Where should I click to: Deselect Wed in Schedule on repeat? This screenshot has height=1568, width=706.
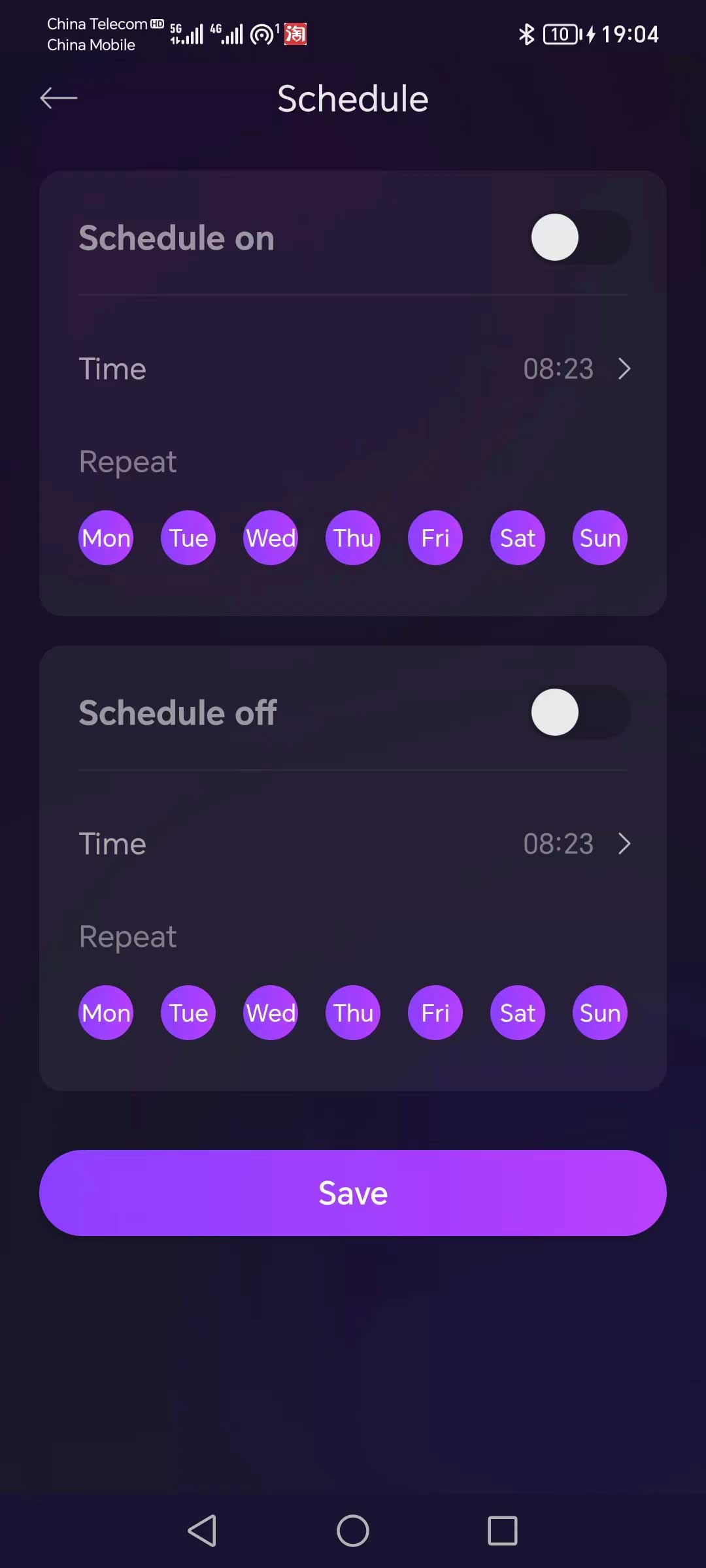[x=271, y=538]
